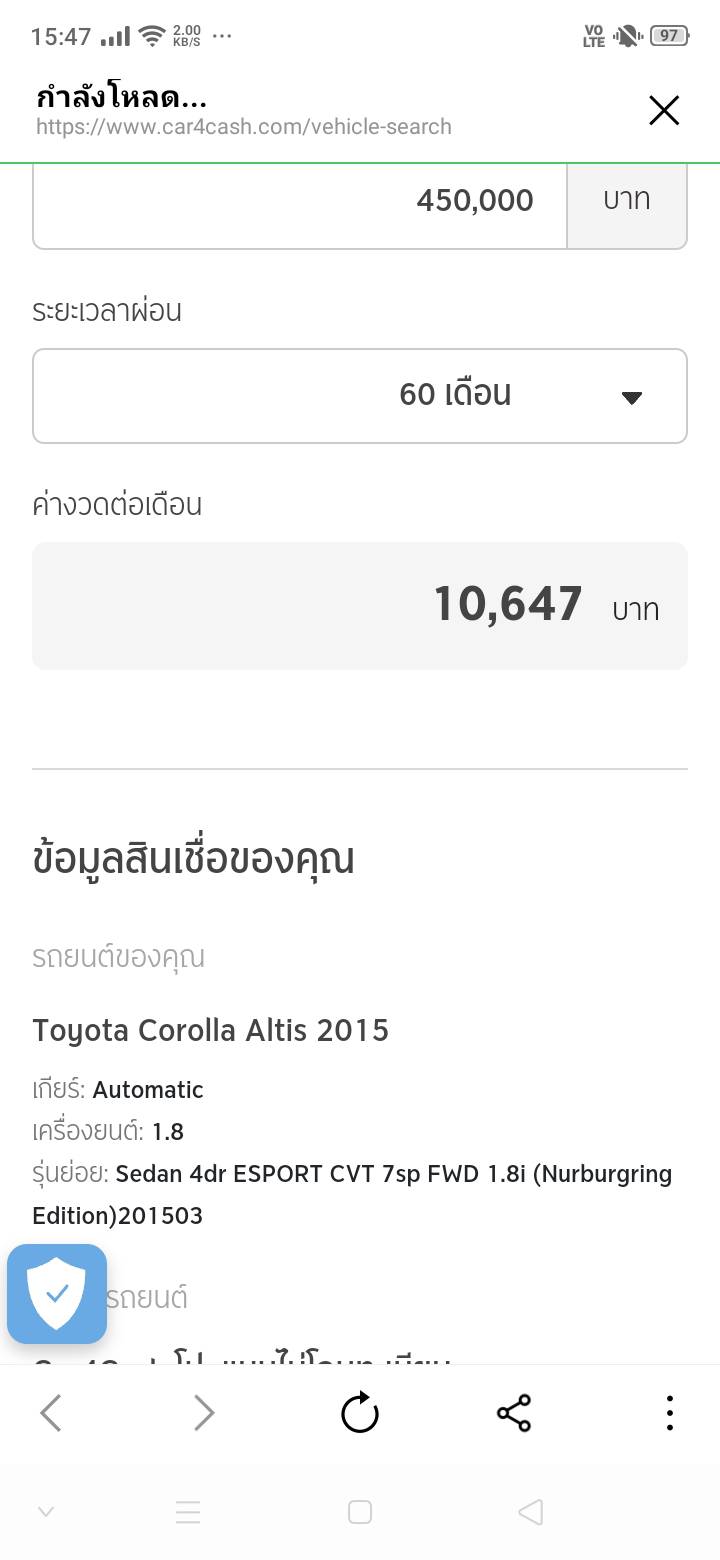Open recent apps from the system bar
Screen dimensions: 720x1560
click(188, 1512)
